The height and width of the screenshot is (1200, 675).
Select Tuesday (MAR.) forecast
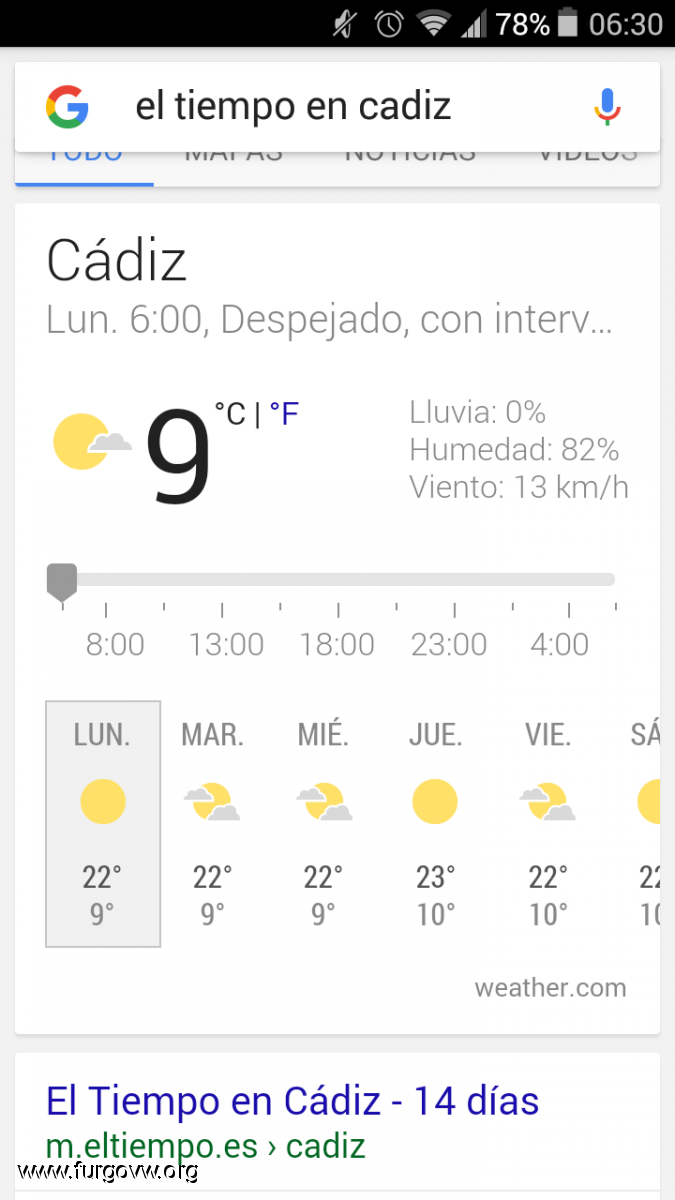(x=213, y=823)
